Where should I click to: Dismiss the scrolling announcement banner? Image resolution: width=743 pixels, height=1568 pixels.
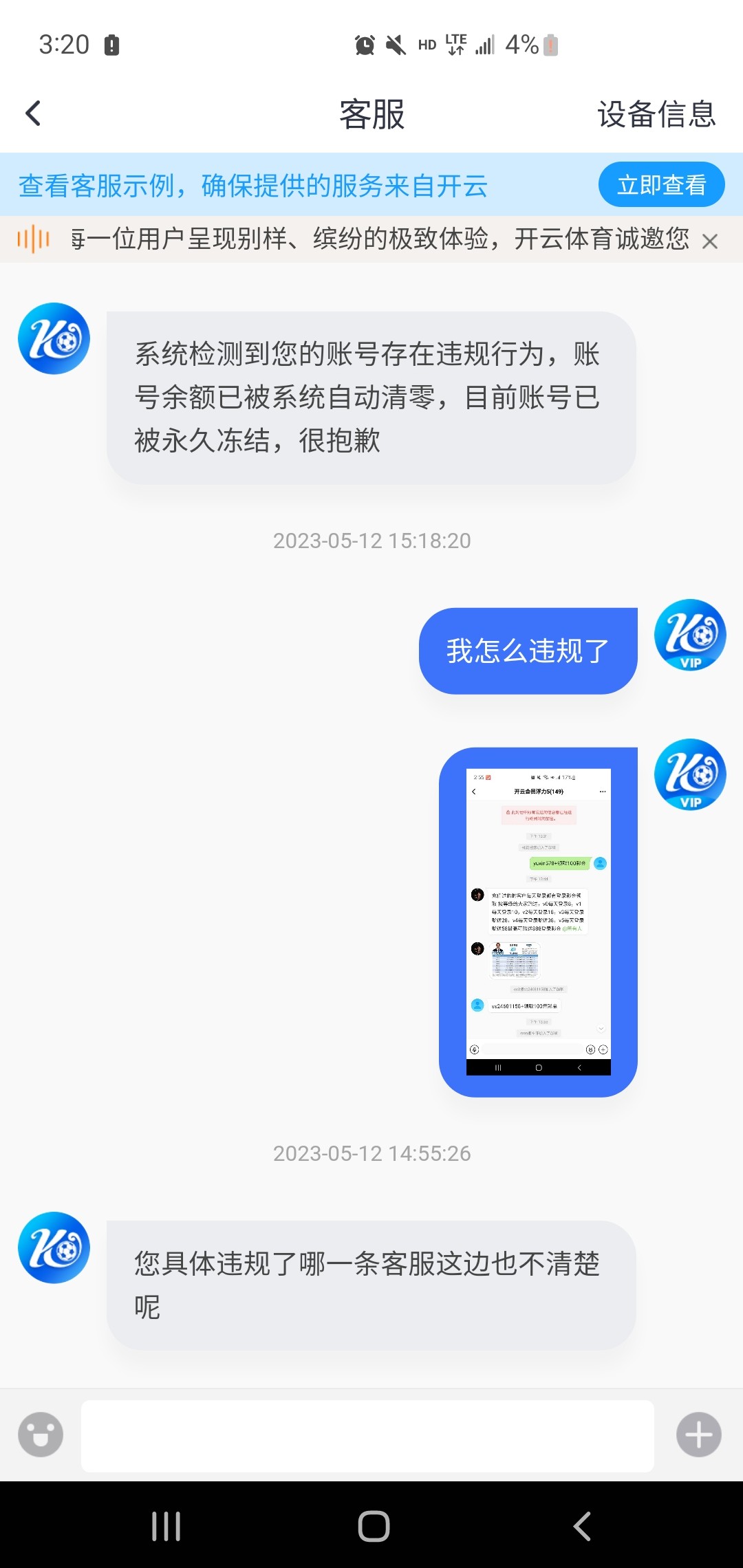tap(710, 241)
